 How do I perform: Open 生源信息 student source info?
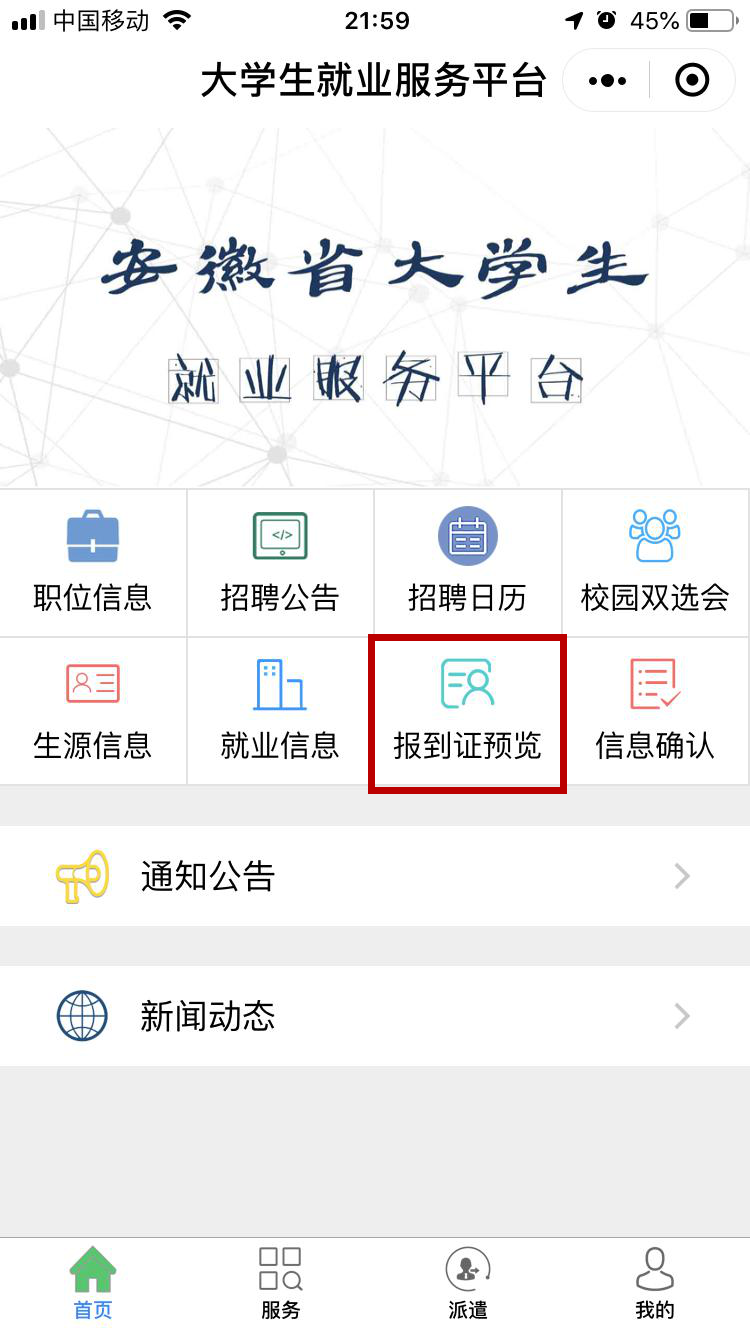pos(93,710)
